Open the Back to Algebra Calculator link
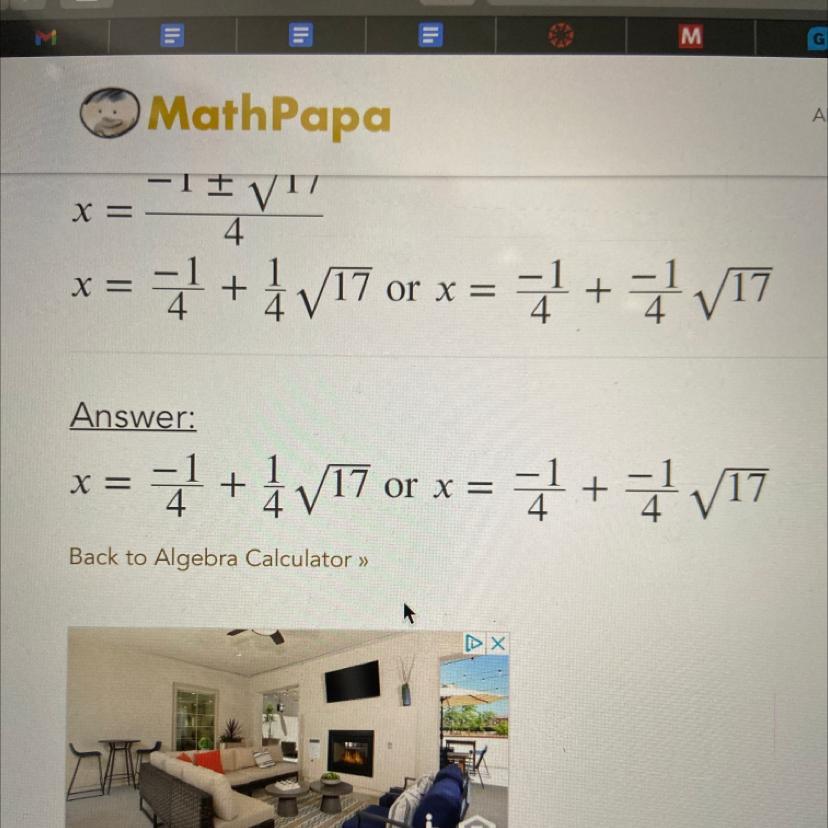The image size is (828, 828). (x=218, y=558)
